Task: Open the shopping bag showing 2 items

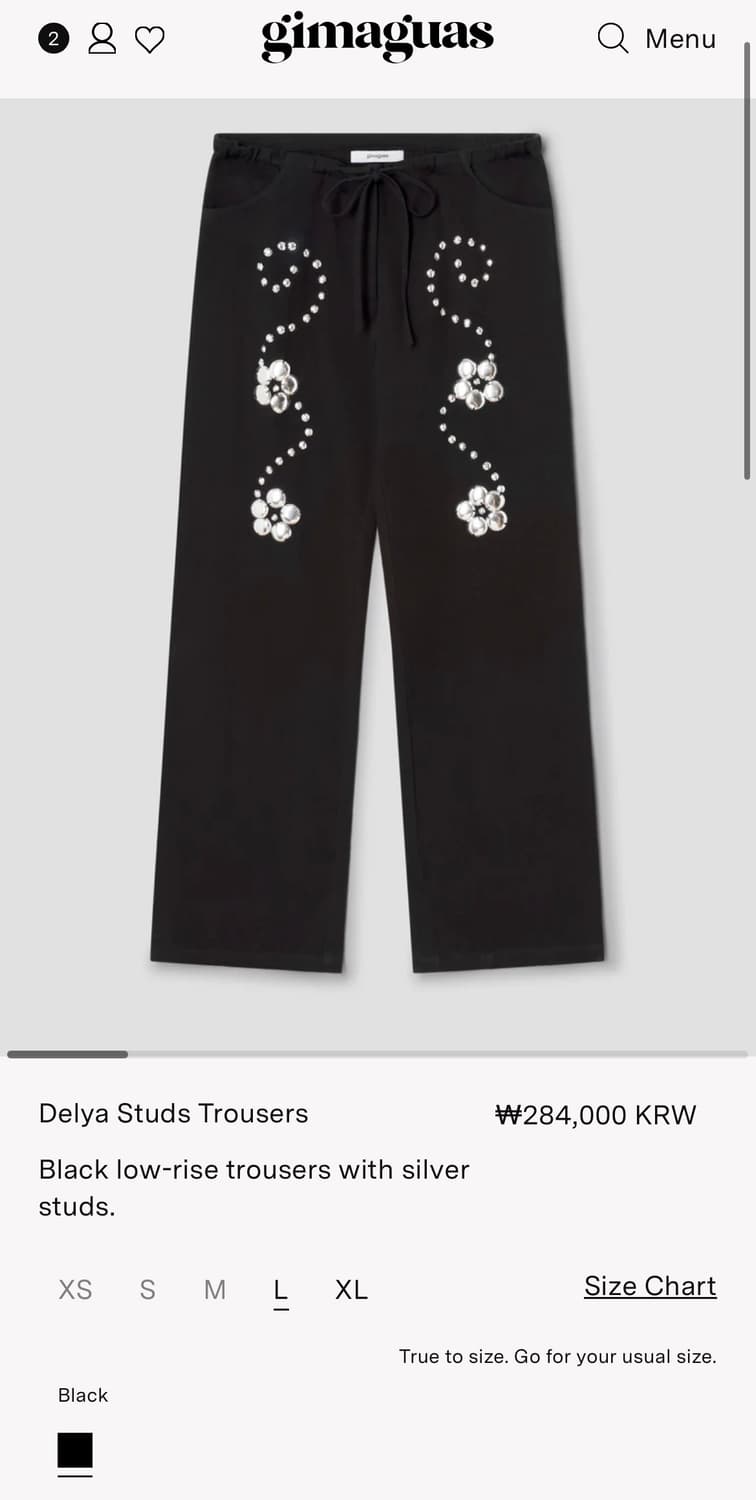Action: (51, 39)
